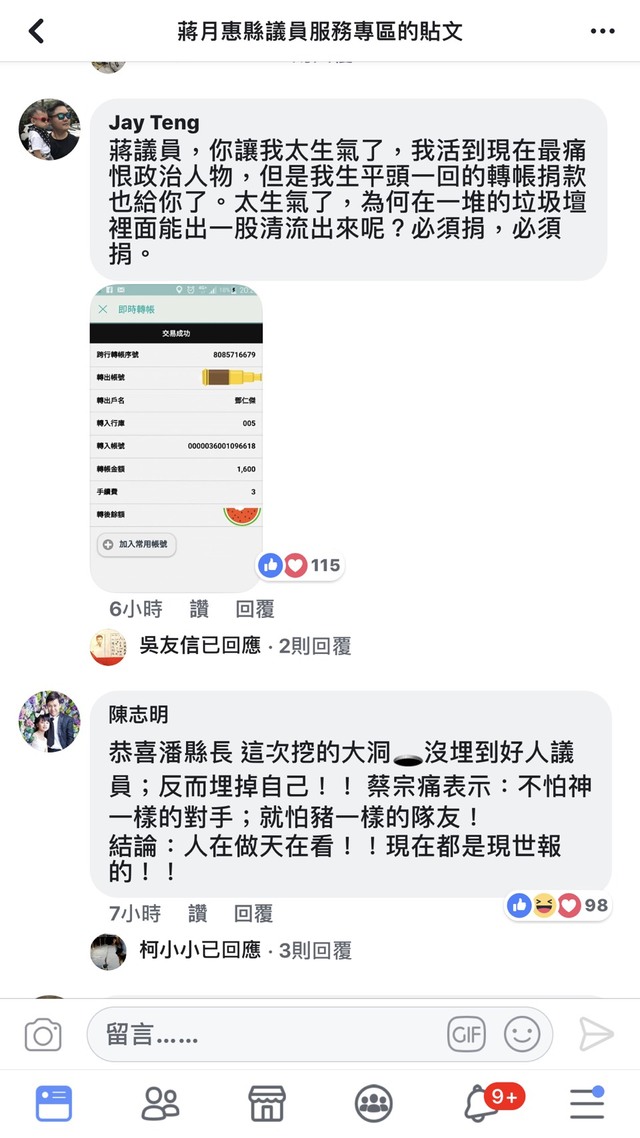Focus the 留言 comment field

coord(260,1034)
